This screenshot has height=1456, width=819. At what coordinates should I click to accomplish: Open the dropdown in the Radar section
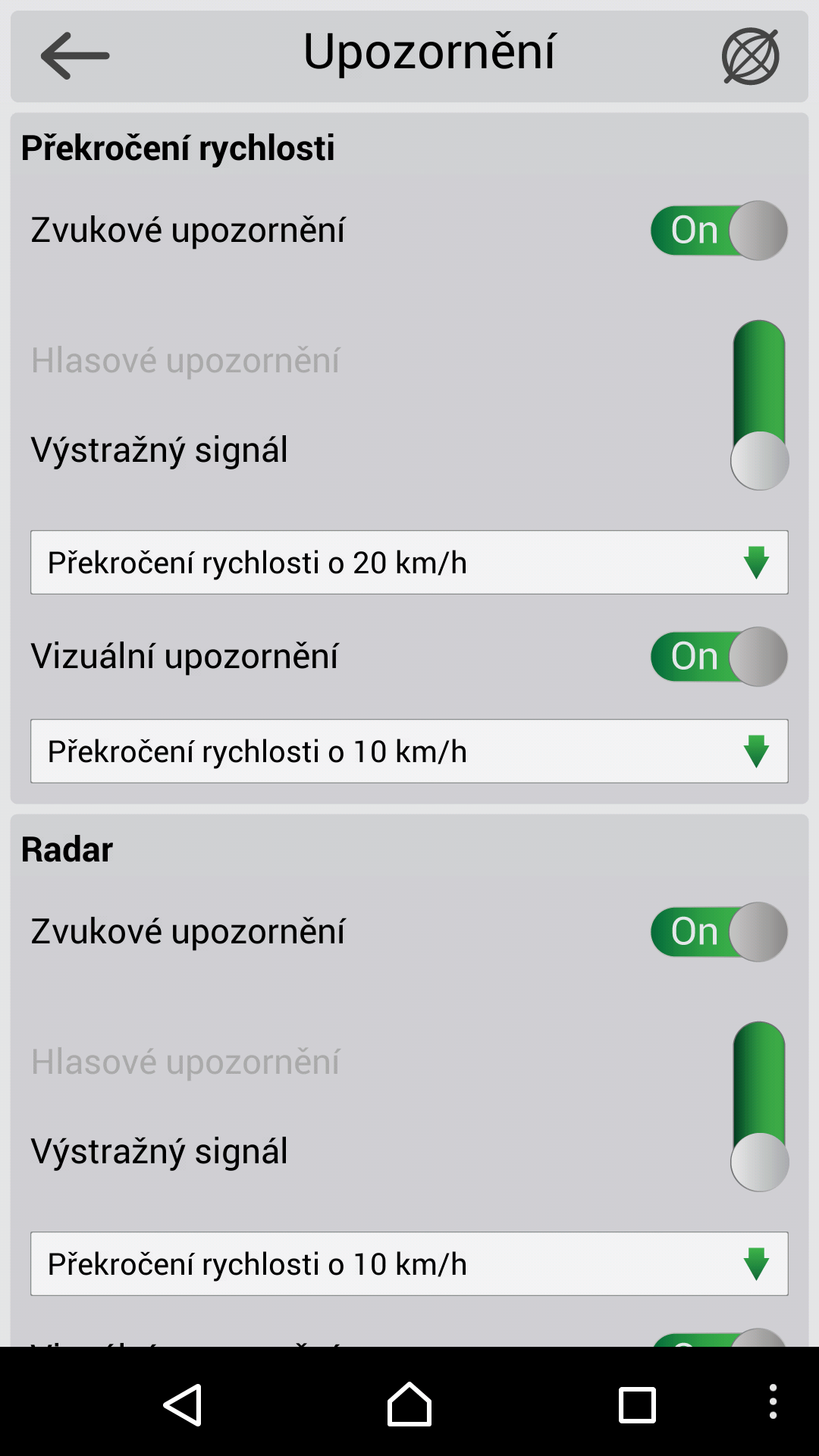point(409,1264)
